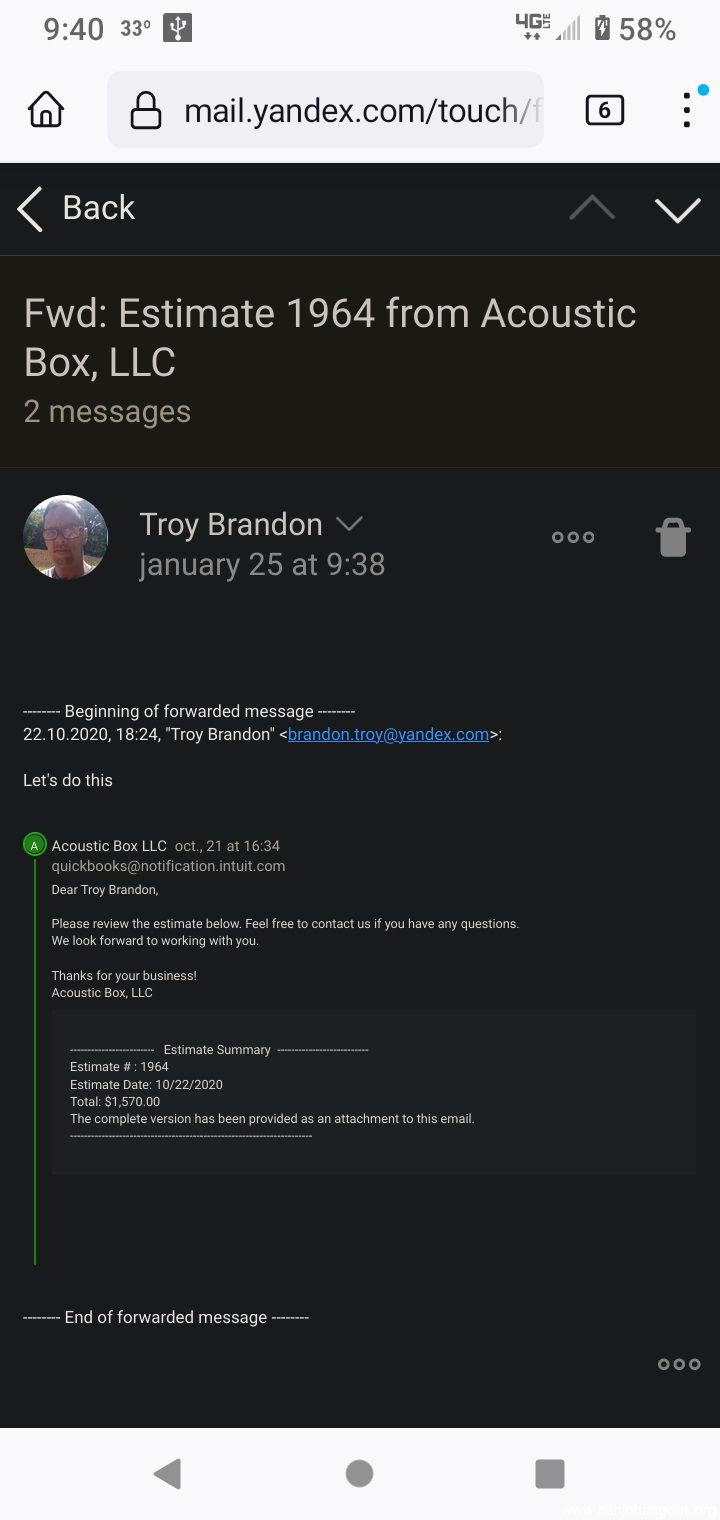Viewport: 720px width, 1520px height.
Task: Expand Troy Brandon's sender details
Action: [349, 524]
